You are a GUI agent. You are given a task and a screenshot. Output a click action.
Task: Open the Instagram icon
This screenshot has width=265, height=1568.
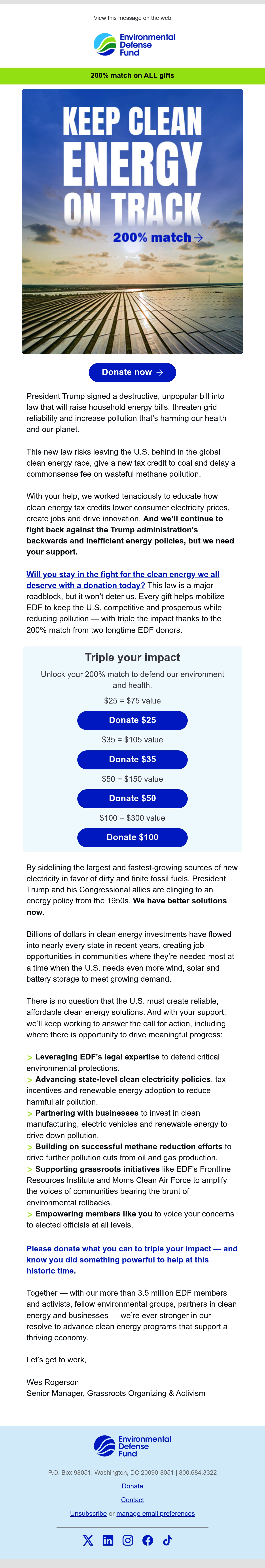[128, 1540]
